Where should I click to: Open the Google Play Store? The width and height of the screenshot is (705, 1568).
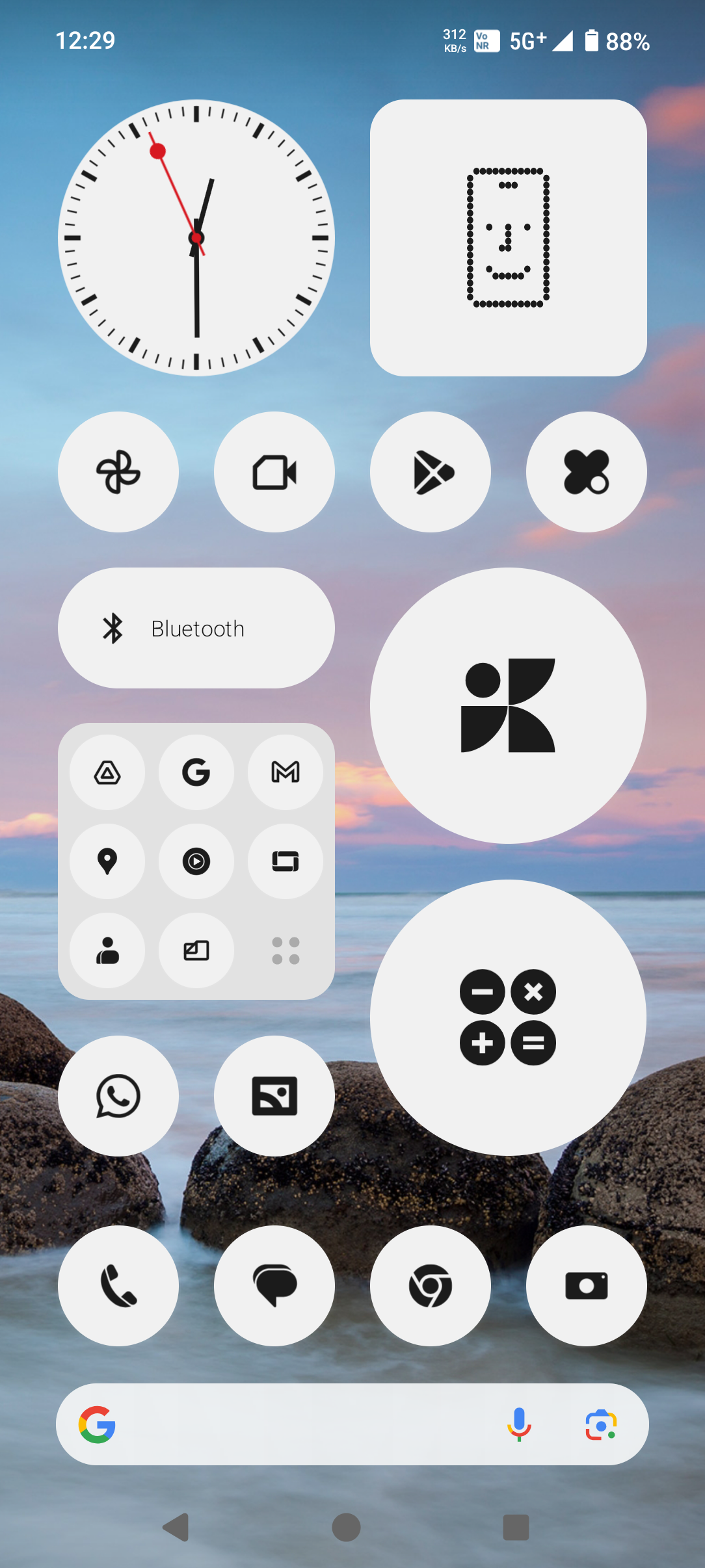[x=431, y=472]
